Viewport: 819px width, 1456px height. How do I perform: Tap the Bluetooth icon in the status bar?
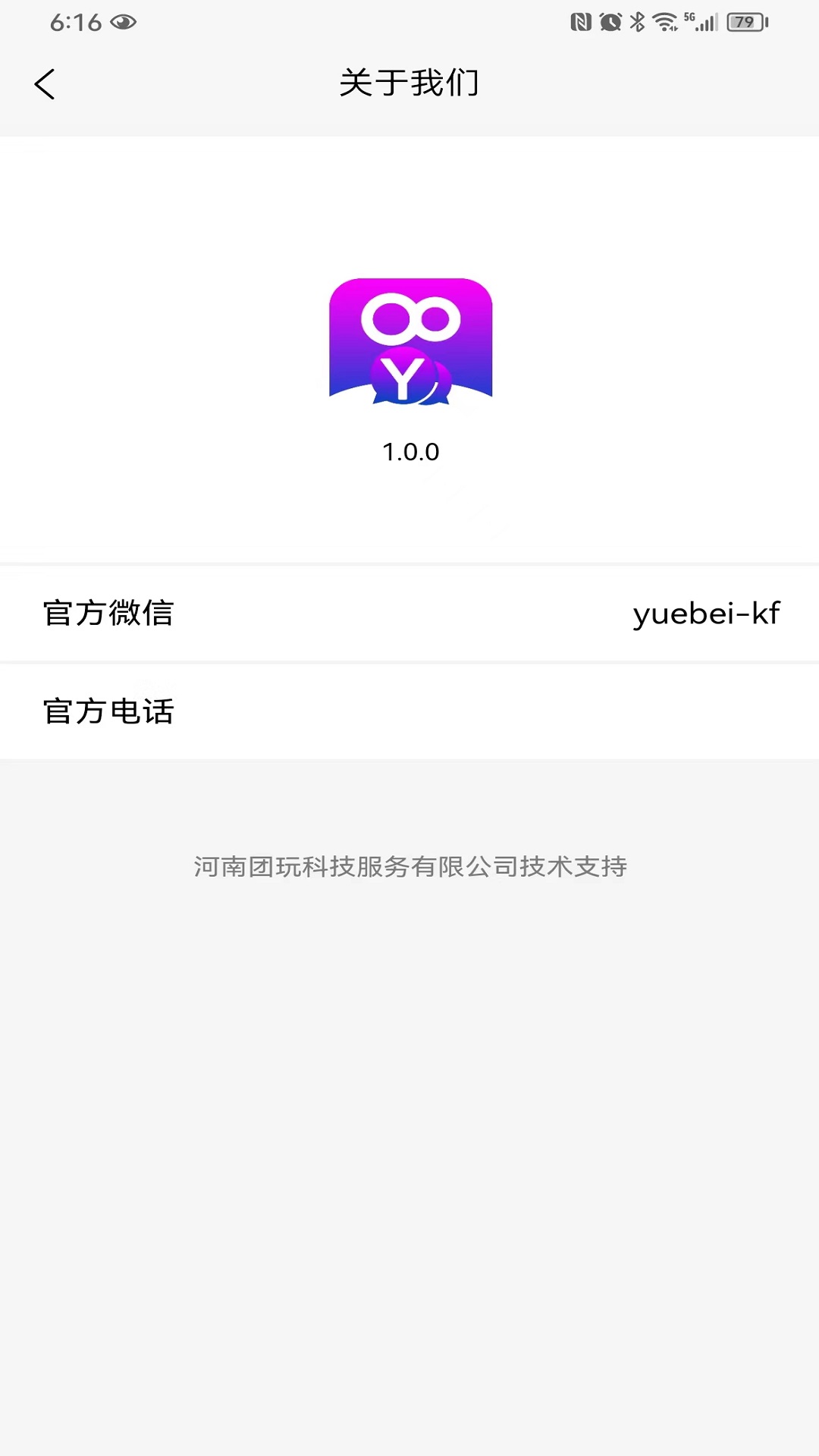(635, 23)
